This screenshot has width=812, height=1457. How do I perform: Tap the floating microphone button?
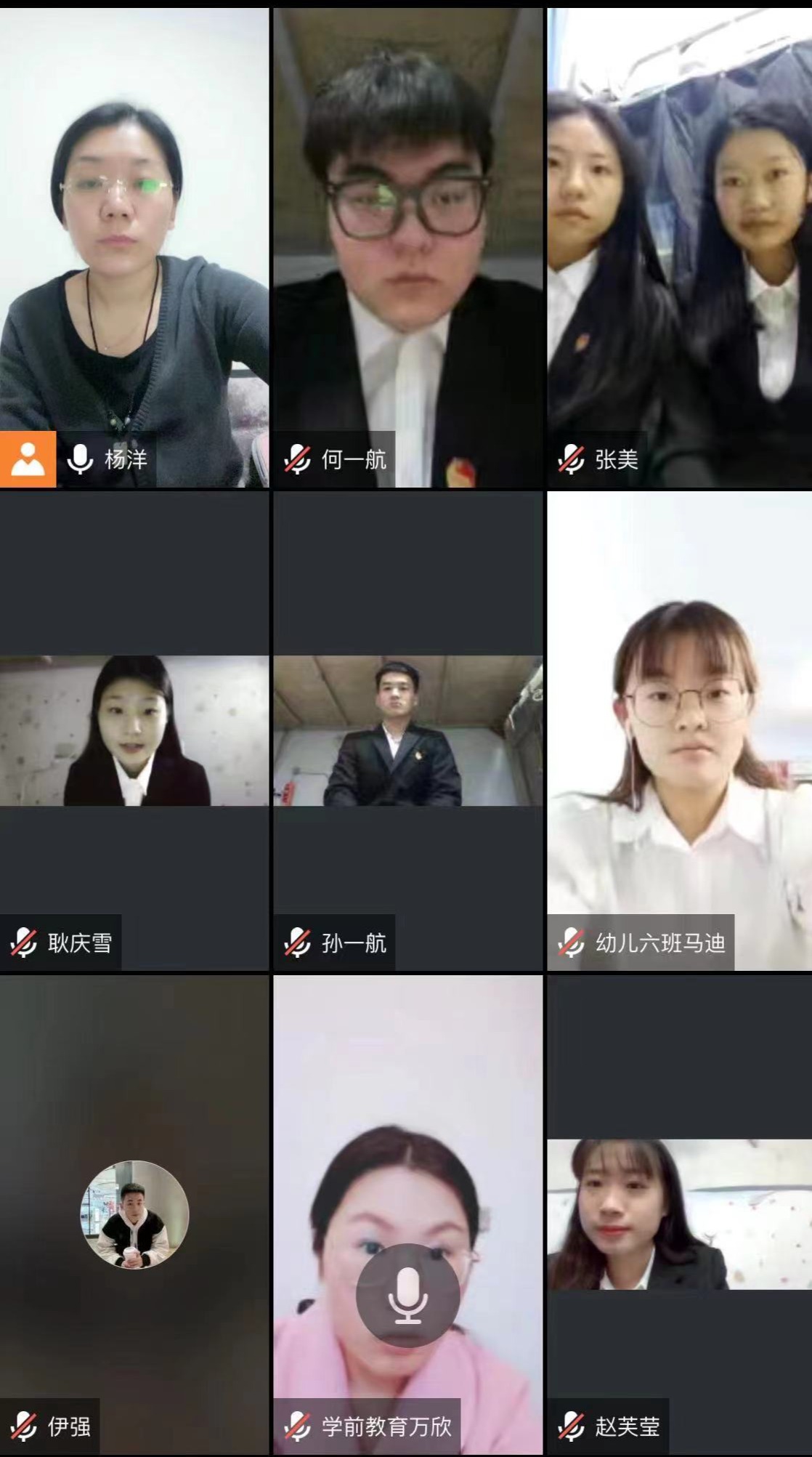(407, 1295)
